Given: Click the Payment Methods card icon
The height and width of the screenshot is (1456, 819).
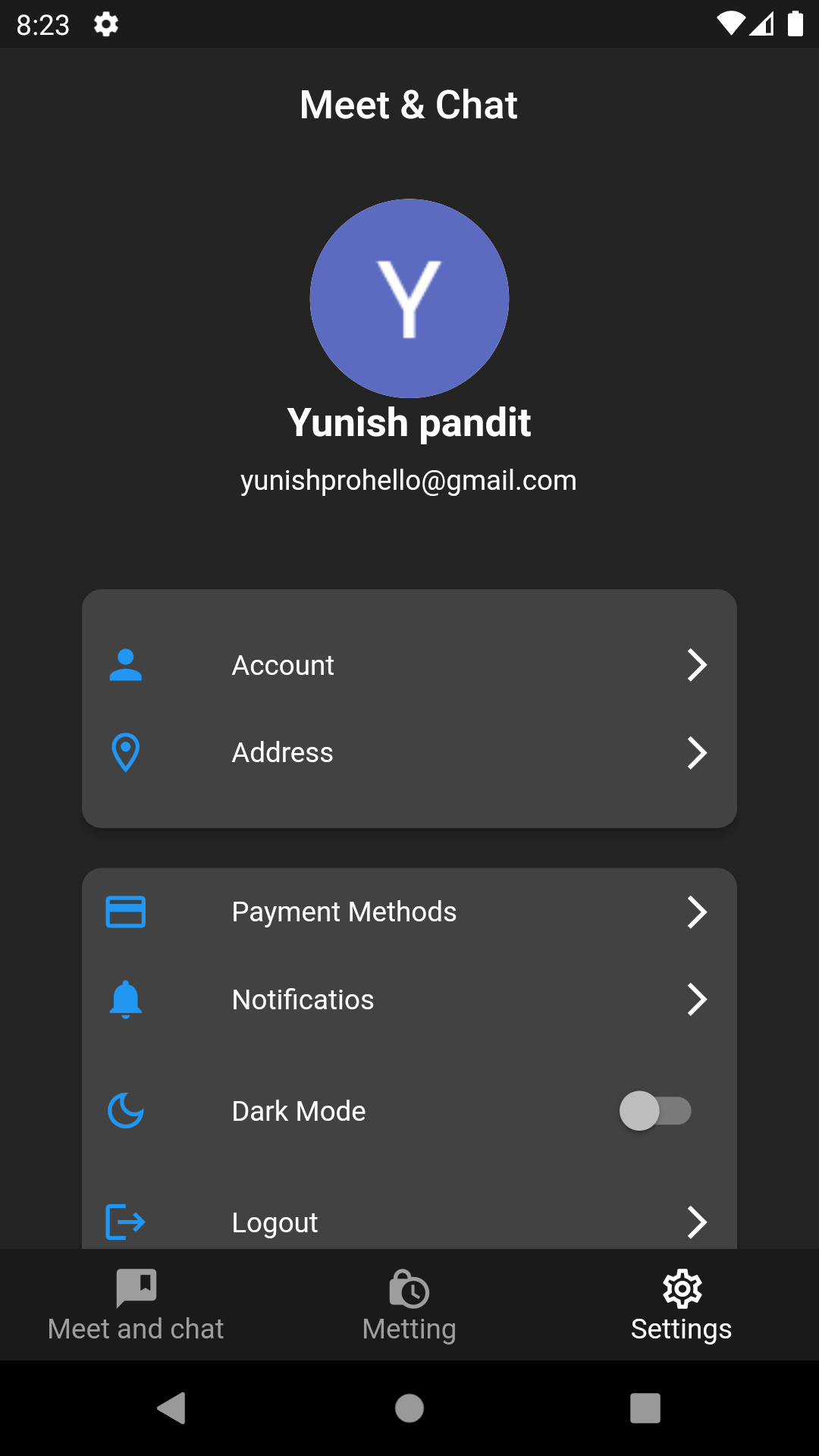Looking at the screenshot, I should click(x=126, y=912).
